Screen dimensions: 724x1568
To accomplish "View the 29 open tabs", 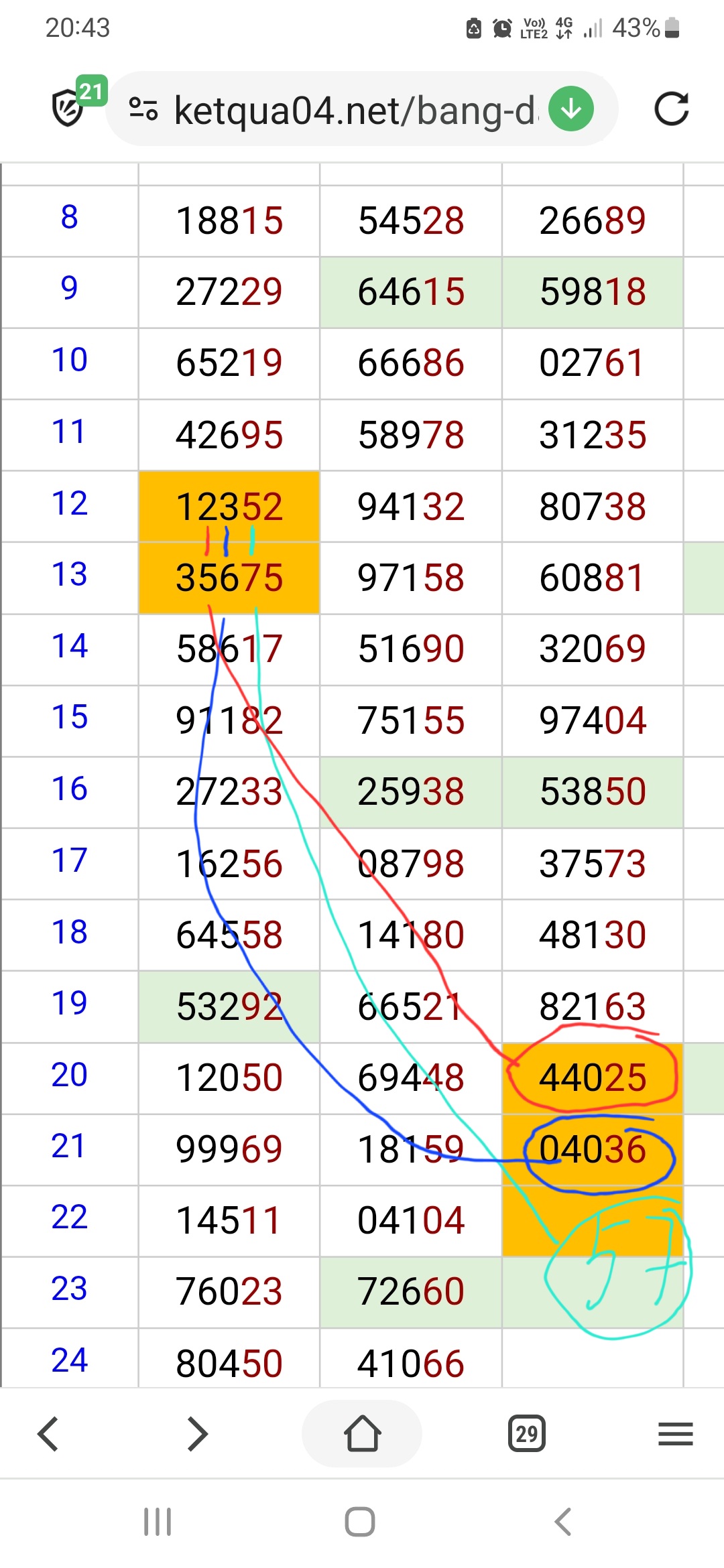I will 527,1433.
